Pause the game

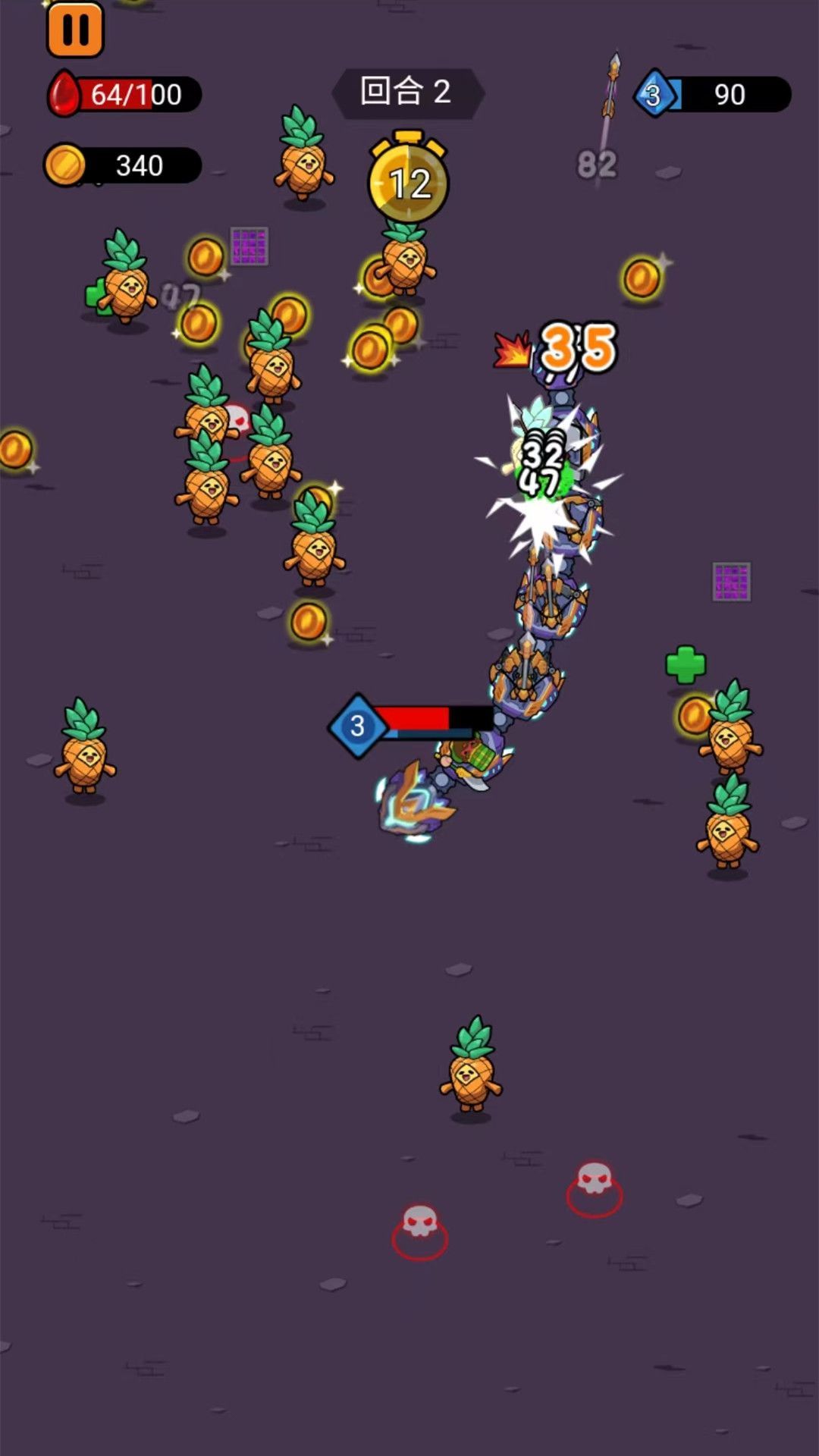[x=75, y=30]
